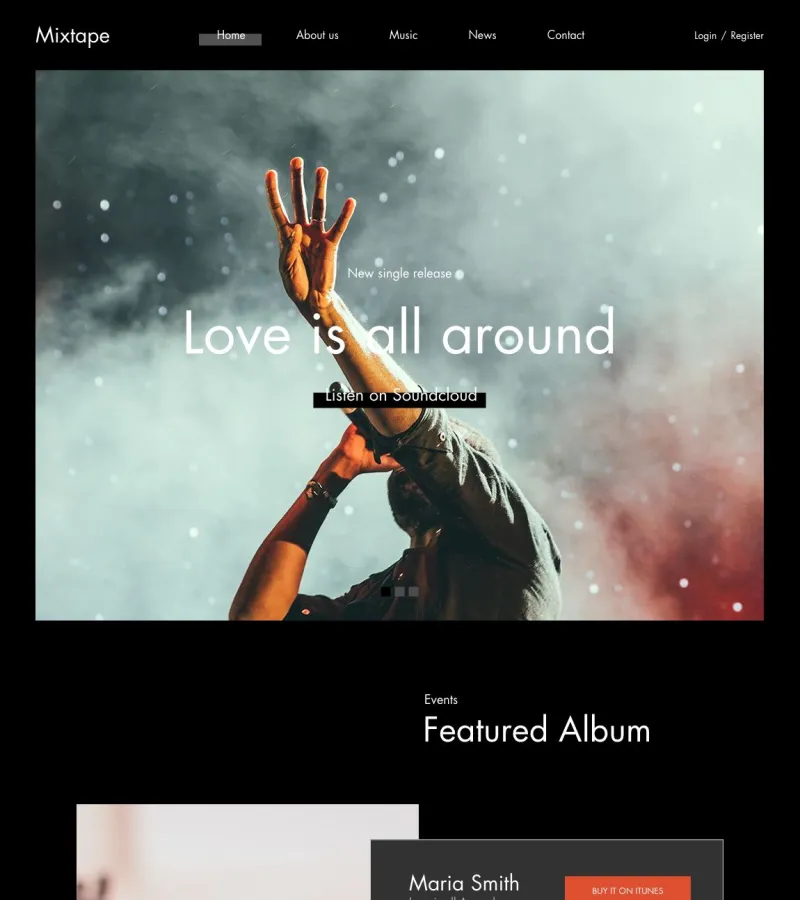Tap the Register link

click(747, 36)
